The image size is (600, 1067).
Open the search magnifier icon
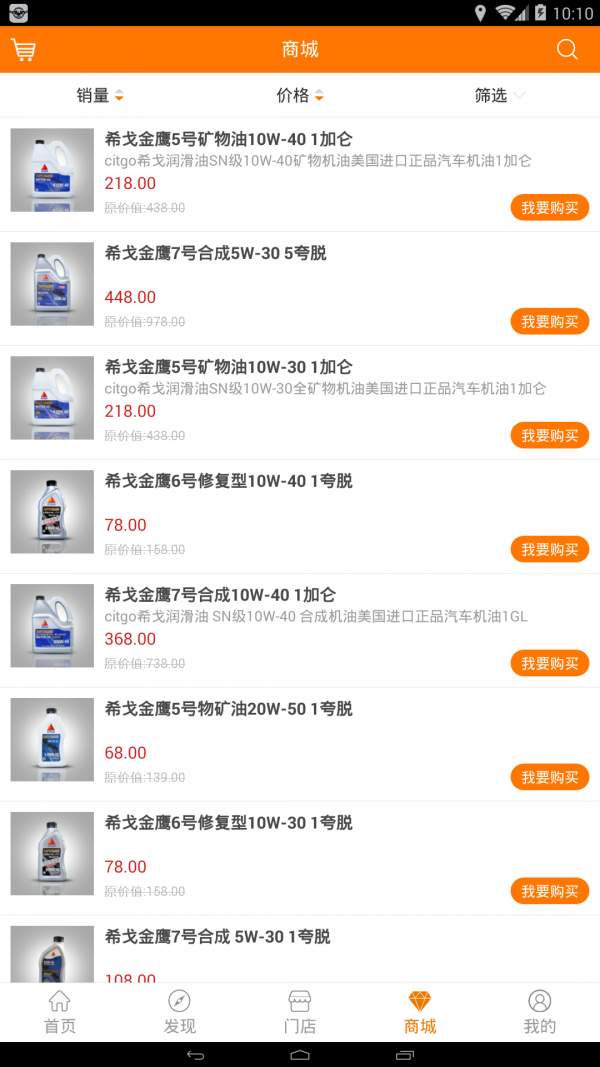point(567,50)
